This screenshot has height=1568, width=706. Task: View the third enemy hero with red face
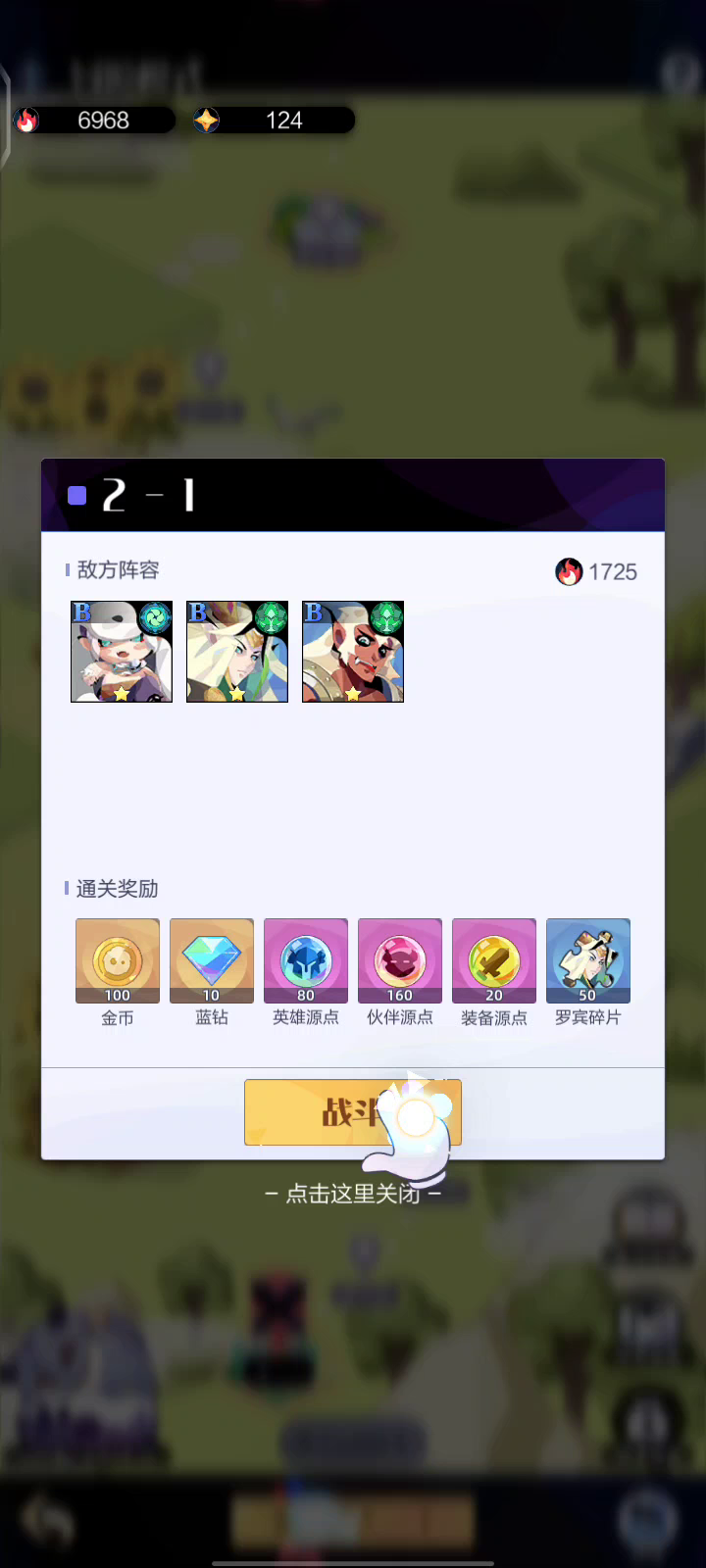point(353,652)
